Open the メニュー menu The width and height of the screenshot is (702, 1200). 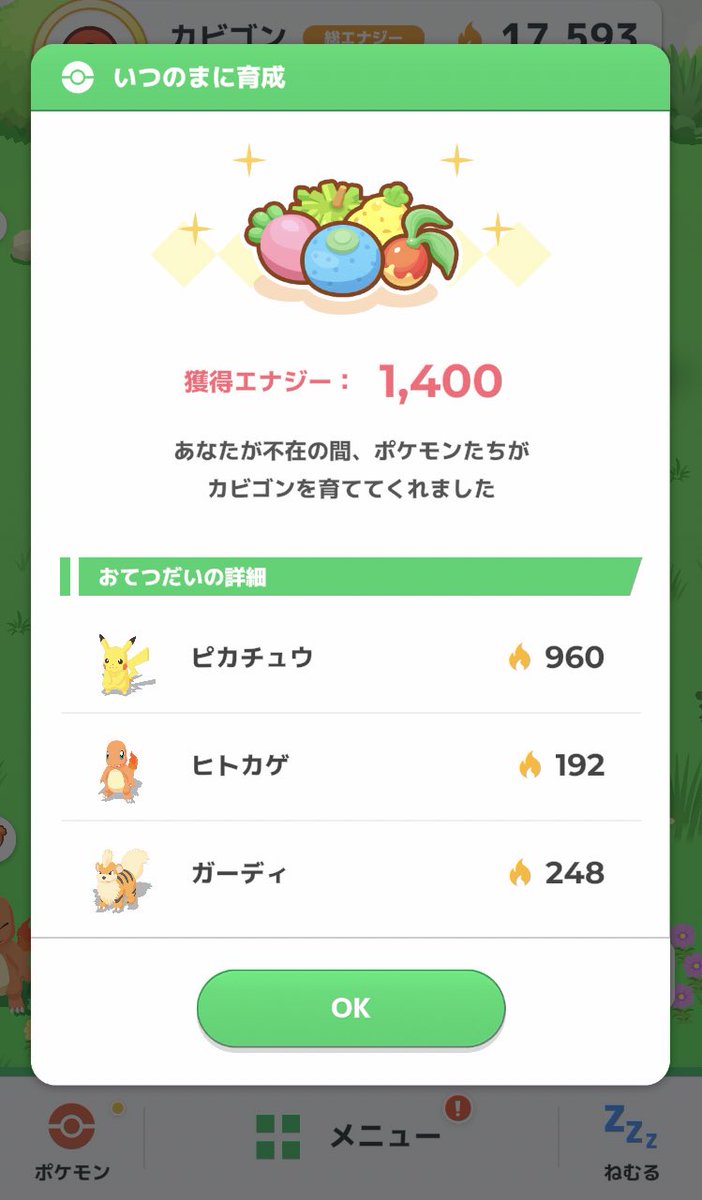pos(350,1136)
